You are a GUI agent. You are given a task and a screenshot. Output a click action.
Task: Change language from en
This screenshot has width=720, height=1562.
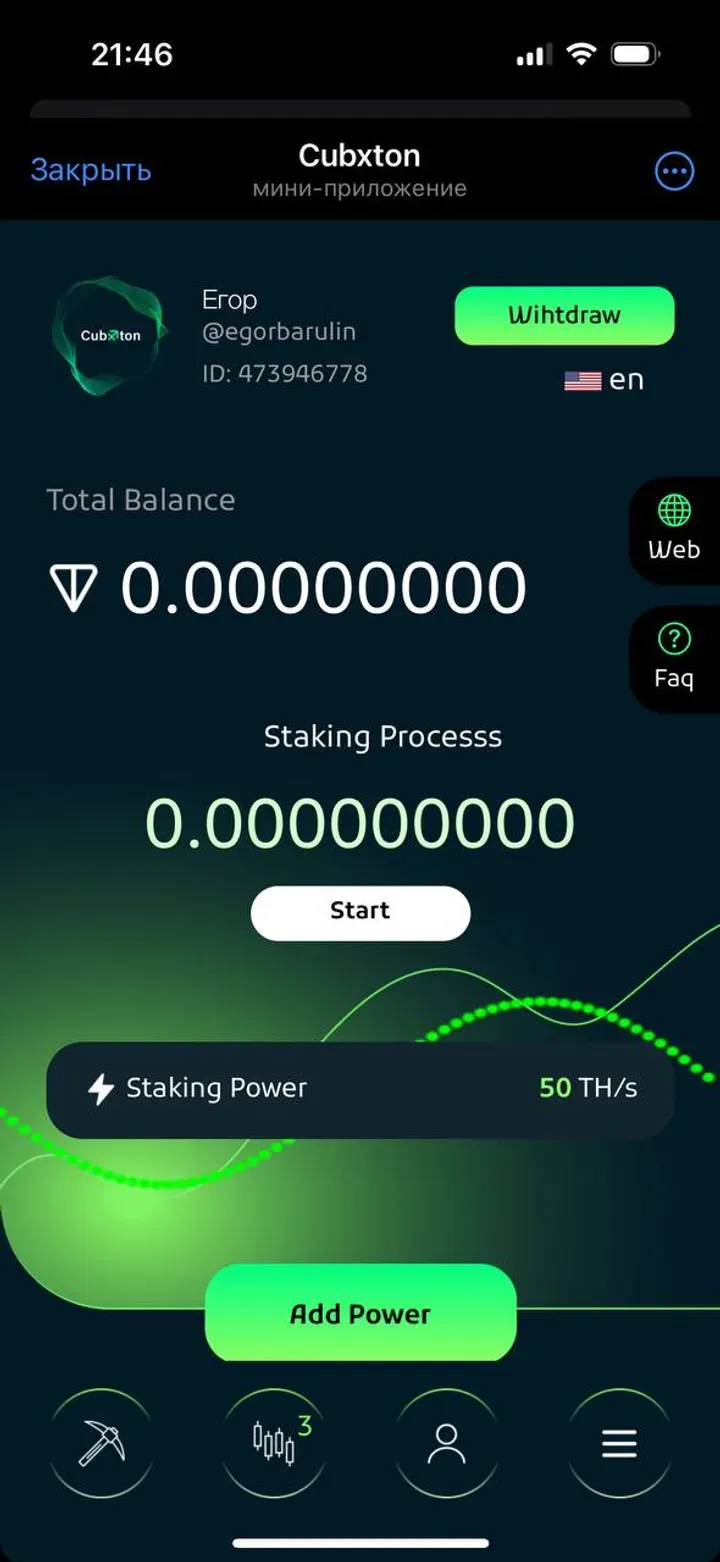(604, 380)
